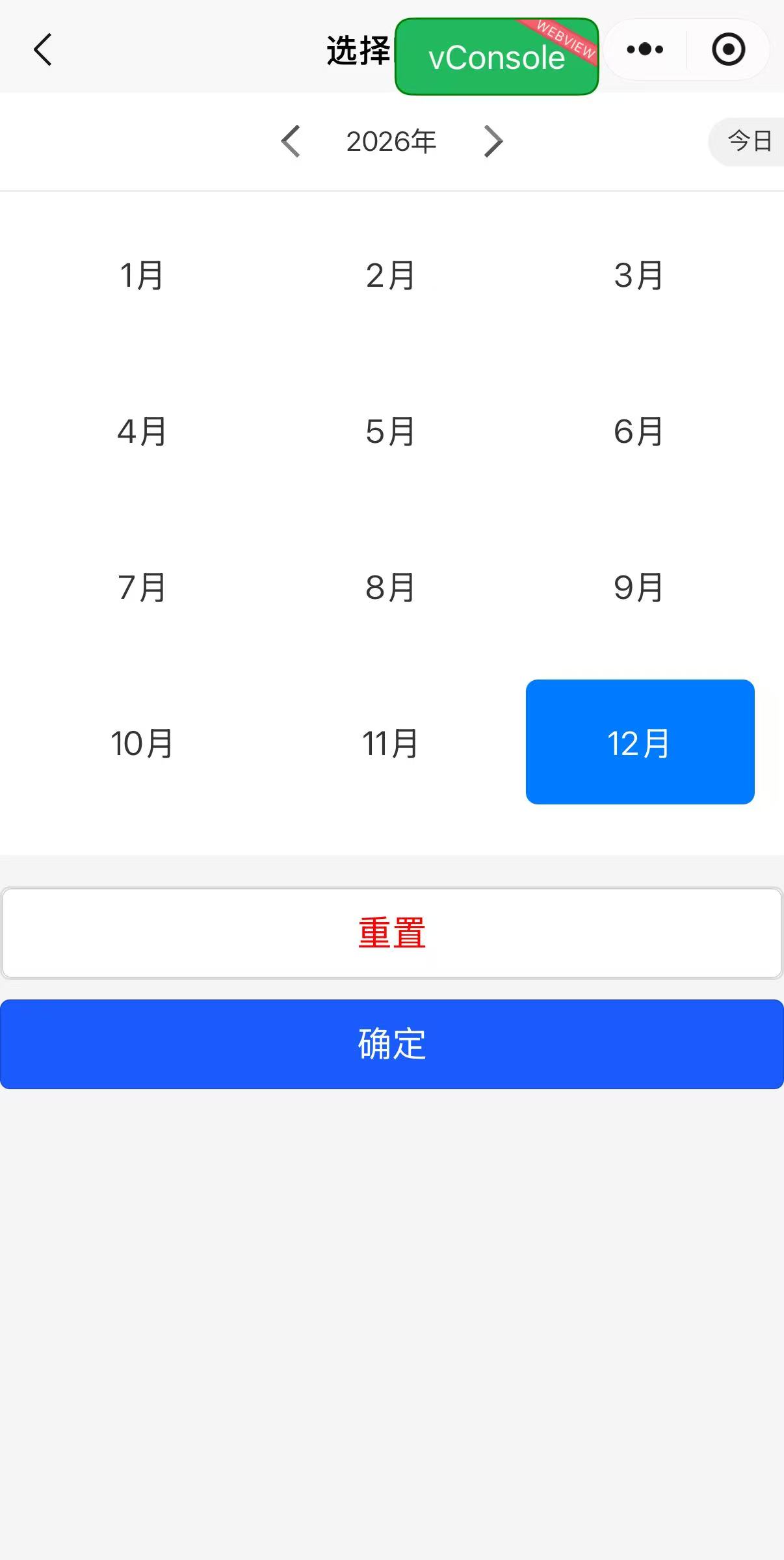Tap 5月
Image resolution: width=784 pixels, height=1560 pixels.
[390, 431]
